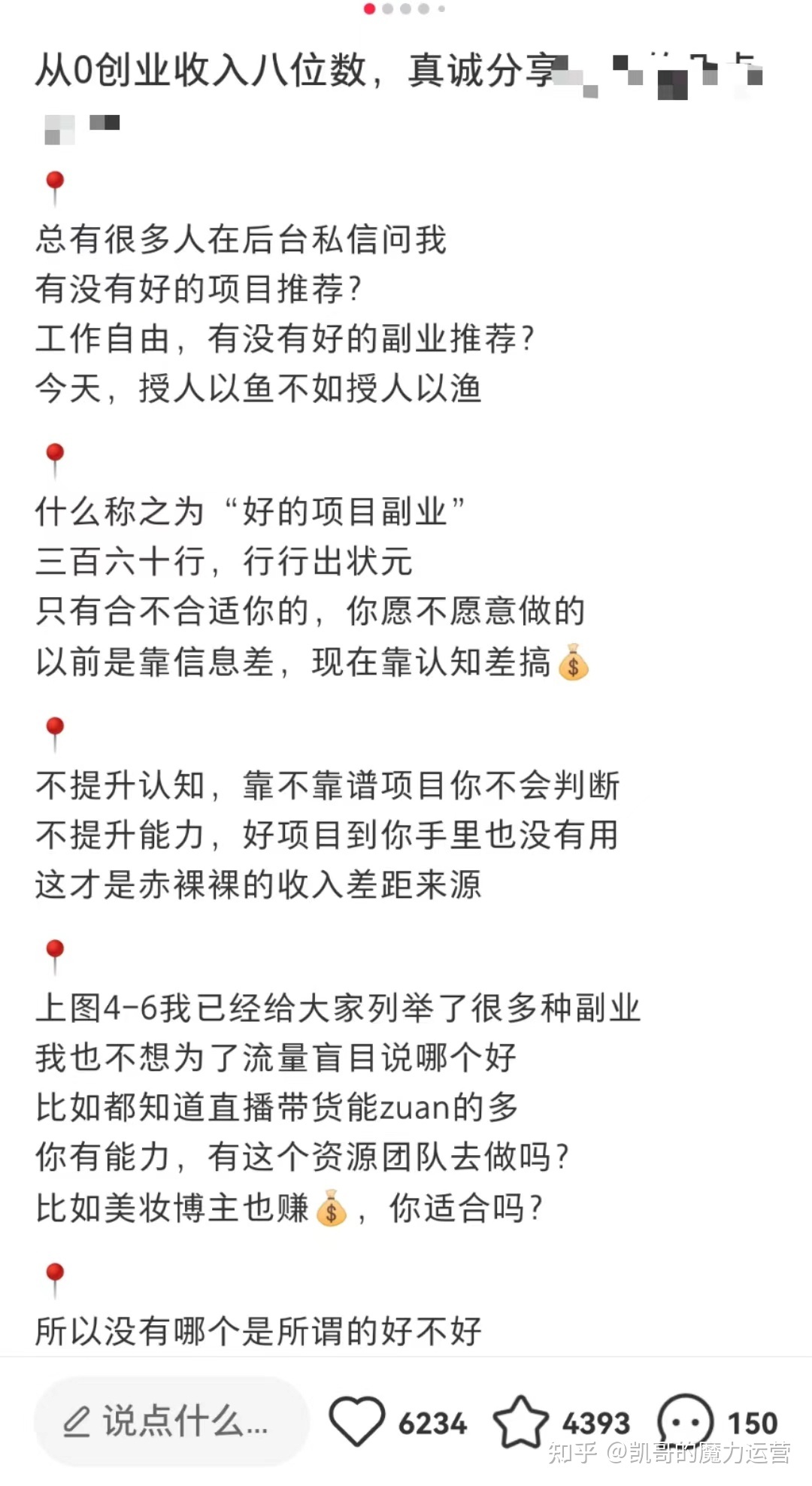Viewport: 812px width, 1486px height.
Task: Click the pushpin above 什么称之为 paragraph
Action: (x=54, y=455)
